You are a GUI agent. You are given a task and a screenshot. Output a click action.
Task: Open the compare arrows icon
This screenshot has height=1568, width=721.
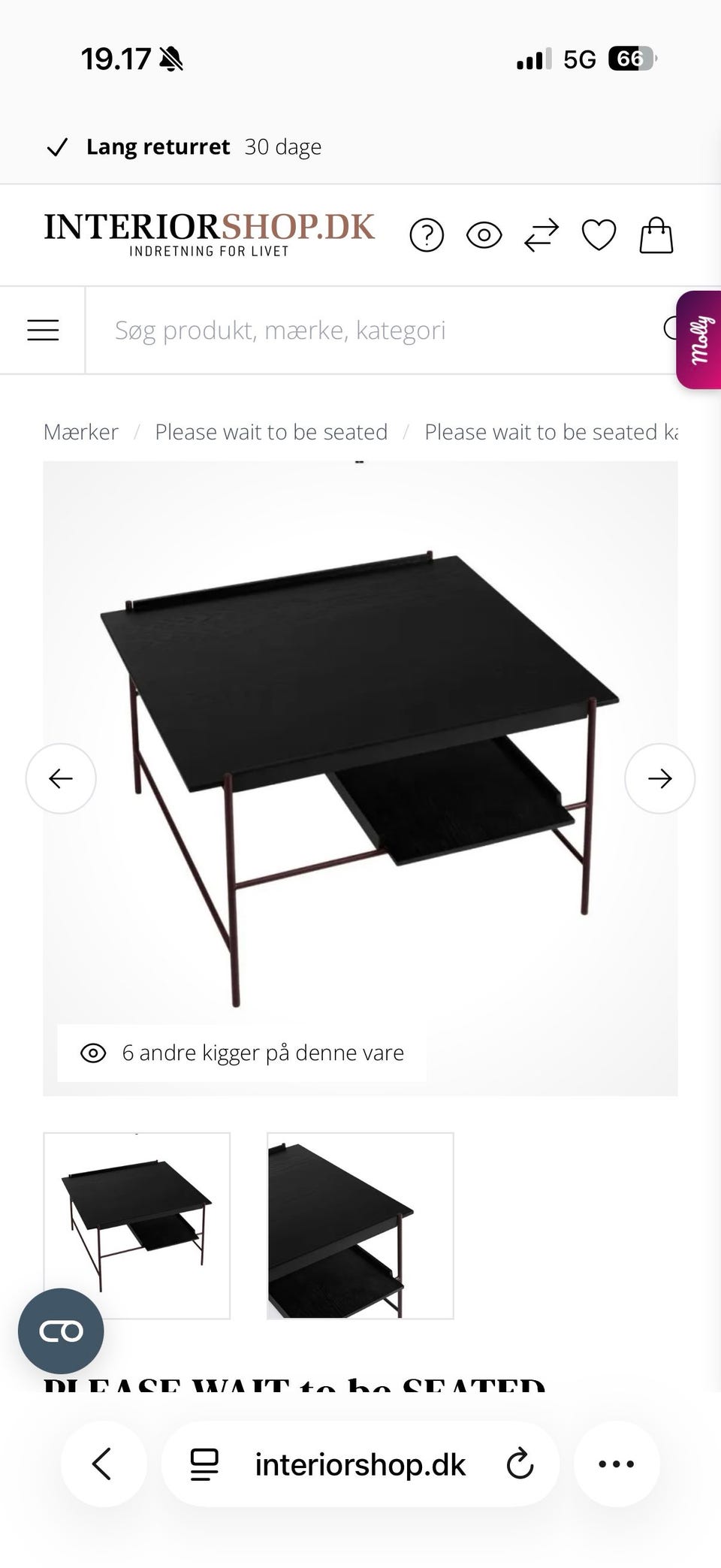point(542,236)
